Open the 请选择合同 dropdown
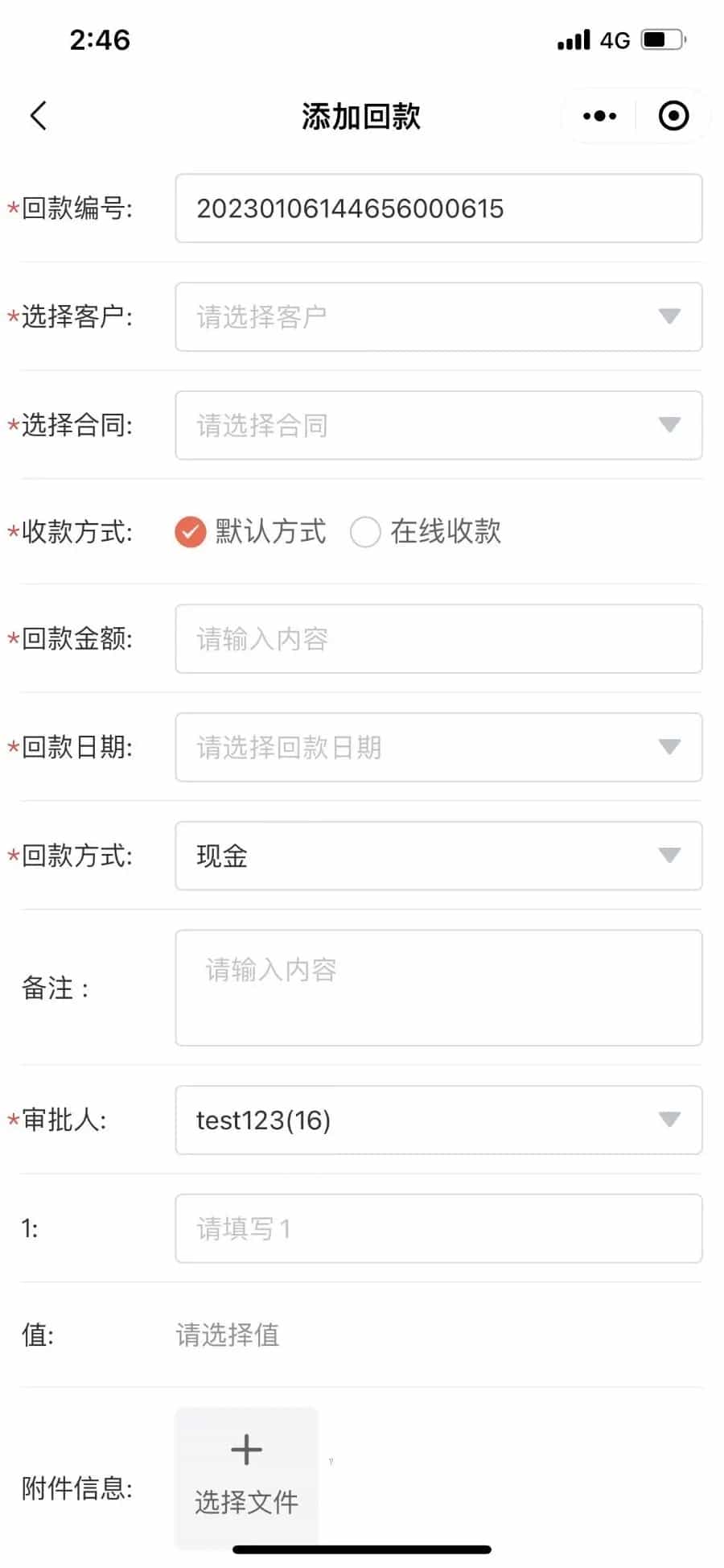Viewport: 724px width, 1568px height. (438, 425)
